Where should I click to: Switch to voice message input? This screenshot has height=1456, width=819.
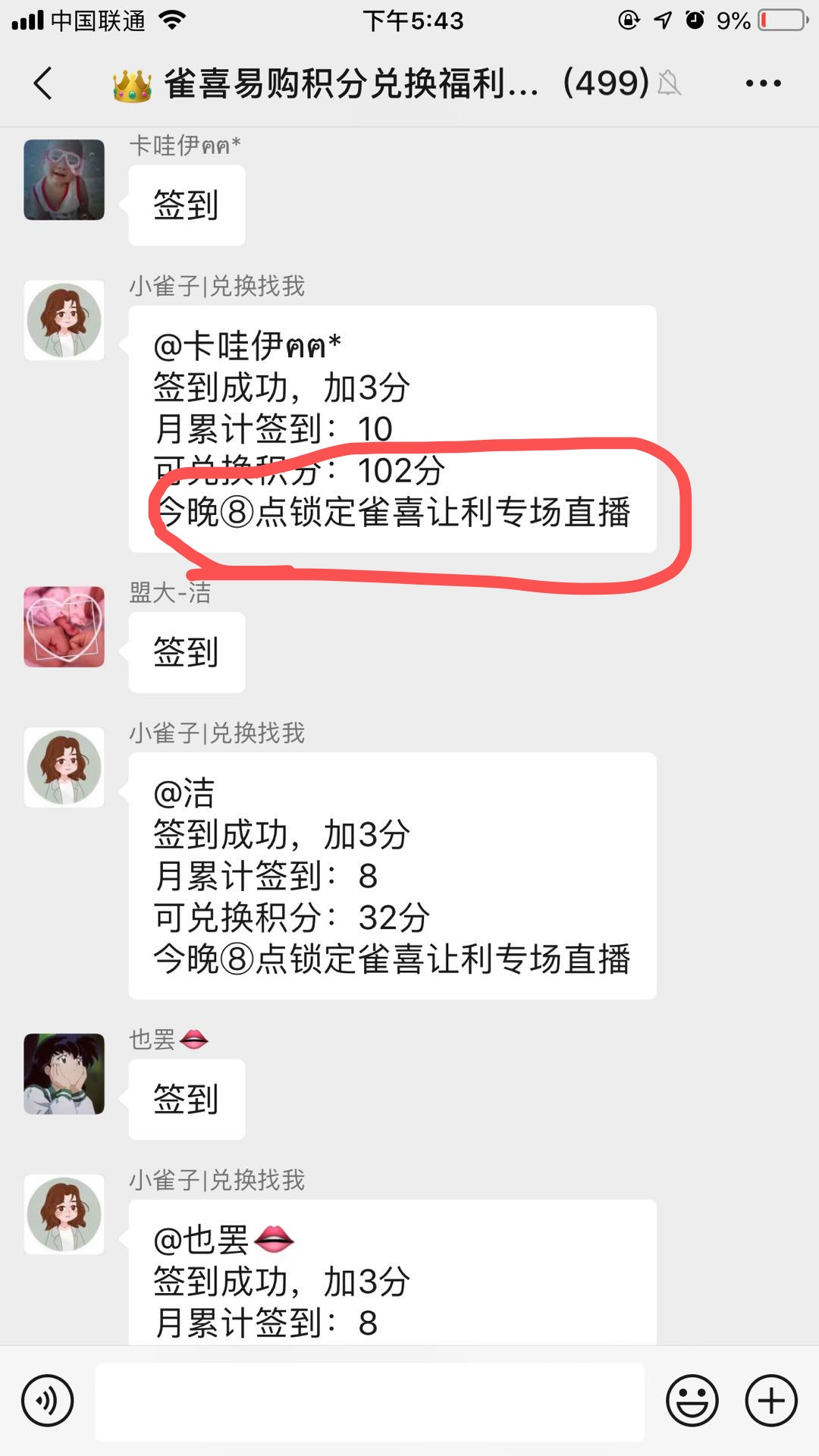pos(48,1401)
